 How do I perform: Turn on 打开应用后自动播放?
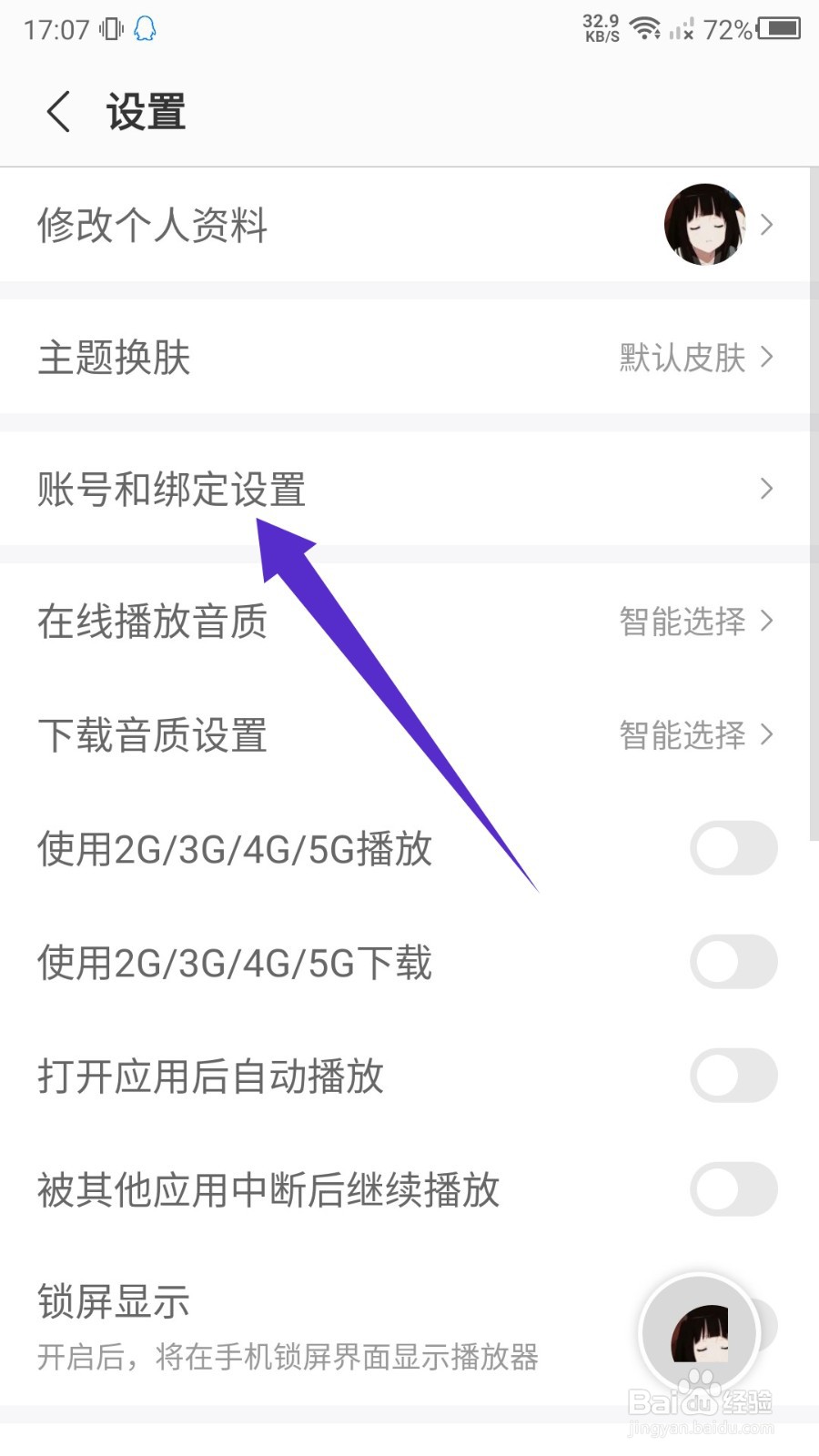pyautogui.click(x=733, y=1075)
